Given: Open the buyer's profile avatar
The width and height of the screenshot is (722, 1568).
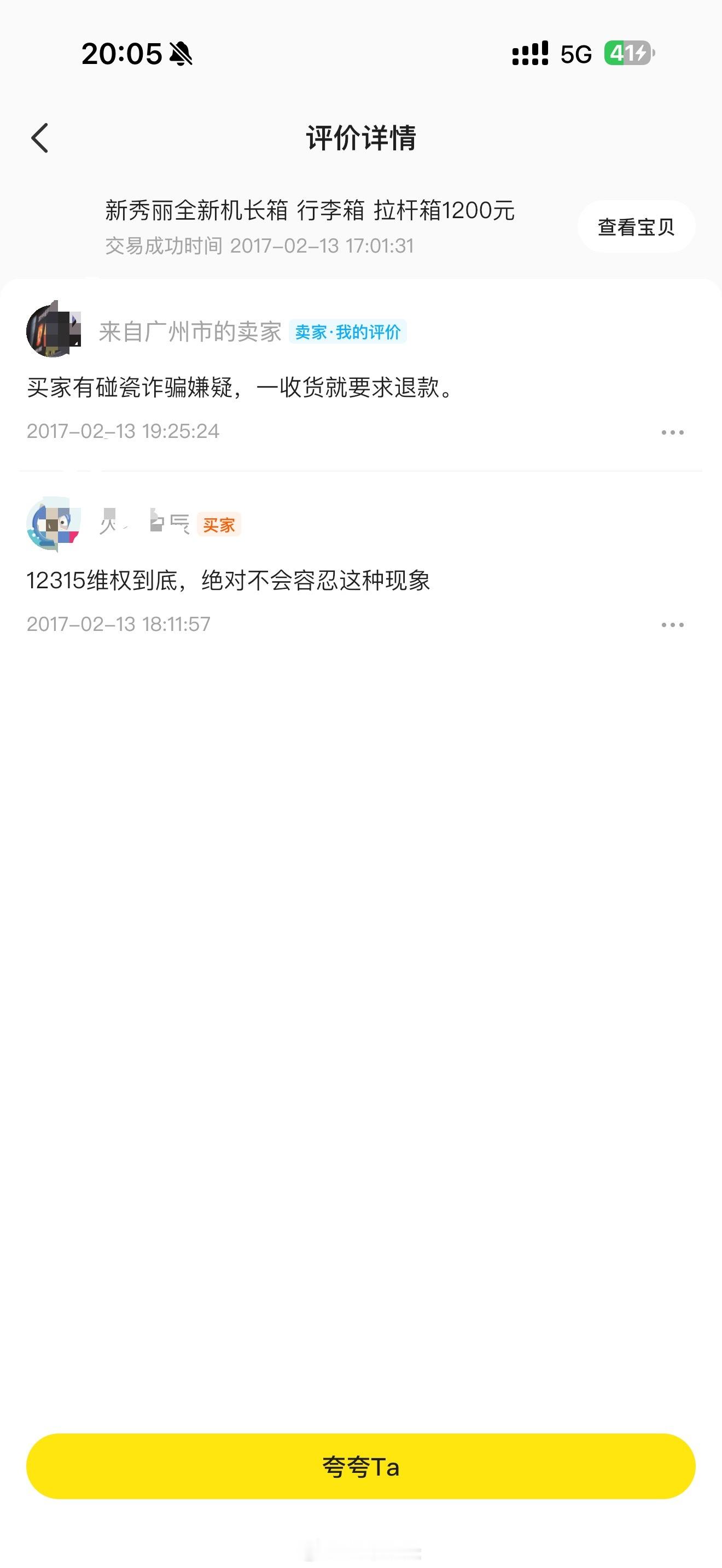Looking at the screenshot, I should (54, 523).
